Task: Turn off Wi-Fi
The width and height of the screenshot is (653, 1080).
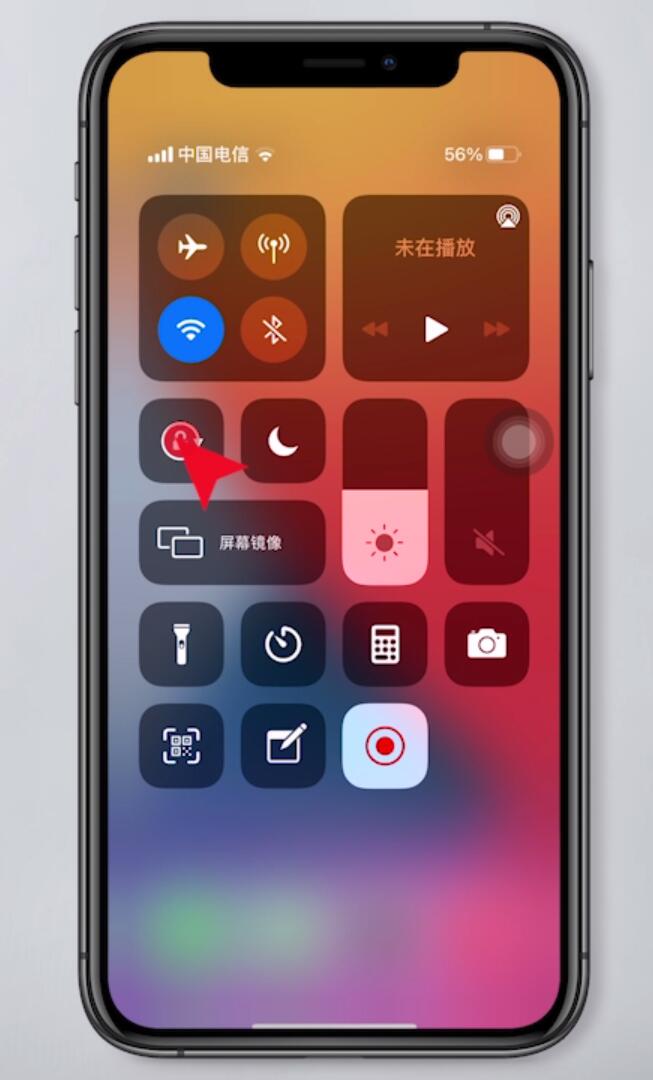Action: (191, 329)
